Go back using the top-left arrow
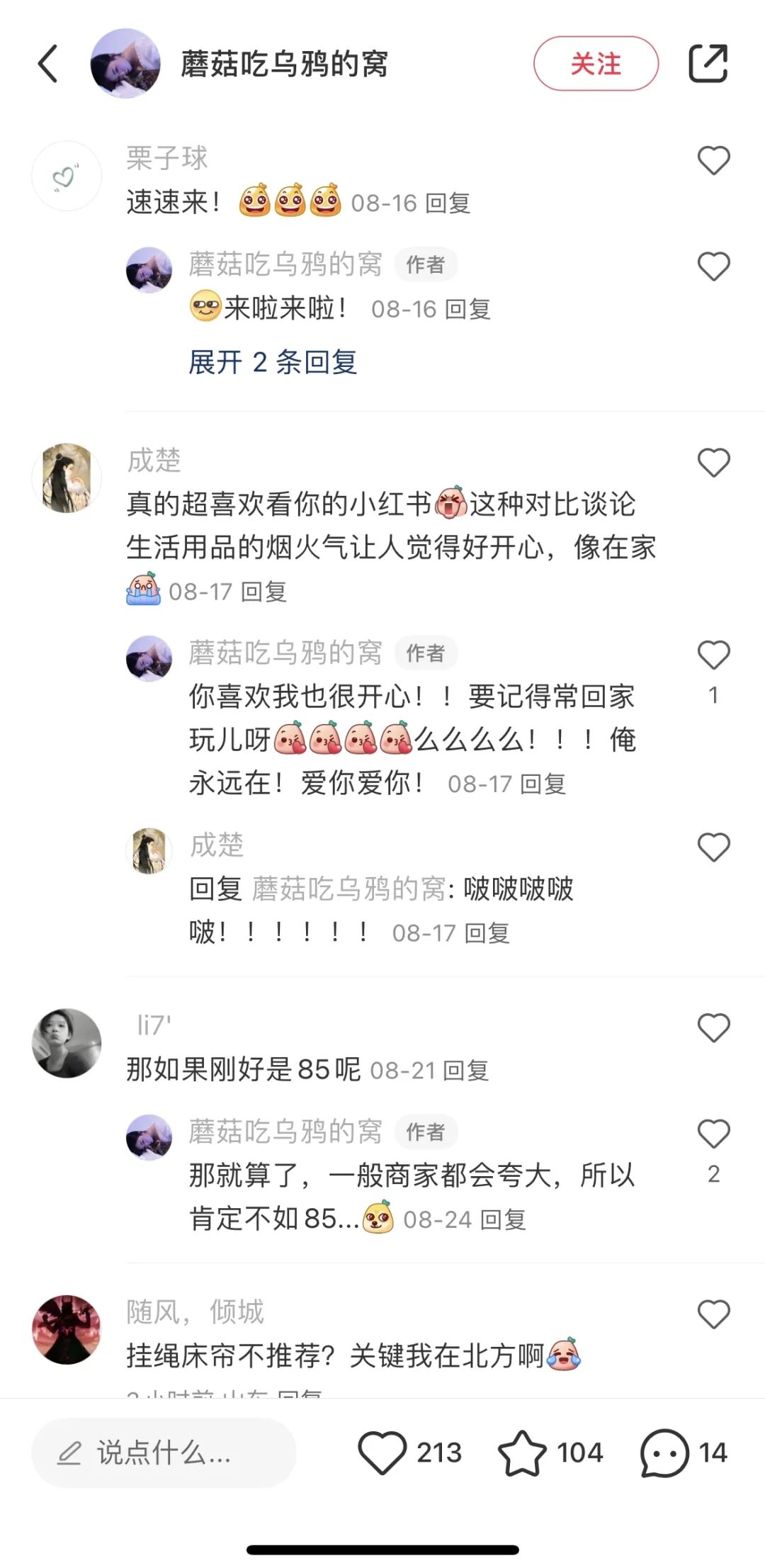This screenshot has width=765, height=1568. 48,64
